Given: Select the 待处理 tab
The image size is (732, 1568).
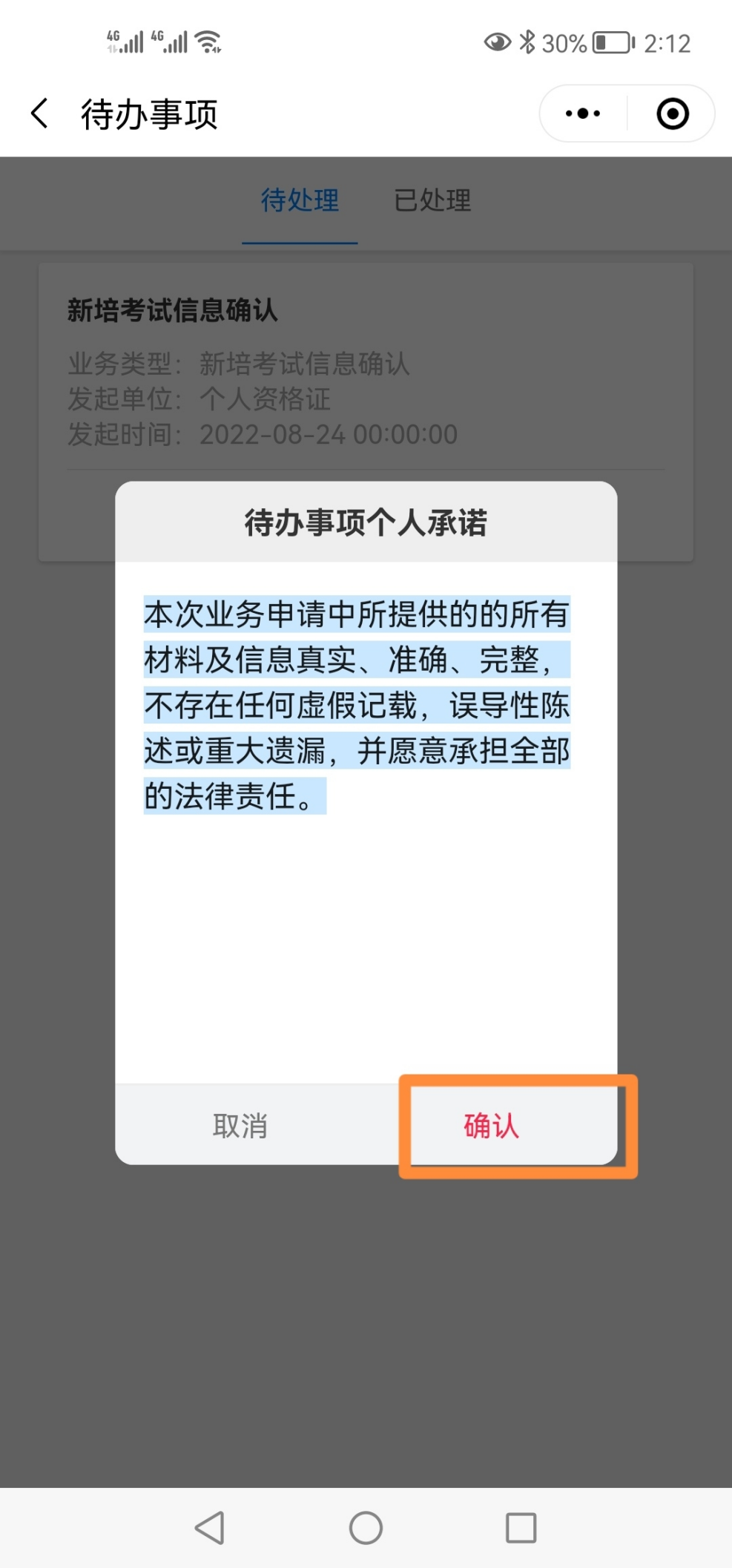Looking at the screenshot, I should pos(300,200).
